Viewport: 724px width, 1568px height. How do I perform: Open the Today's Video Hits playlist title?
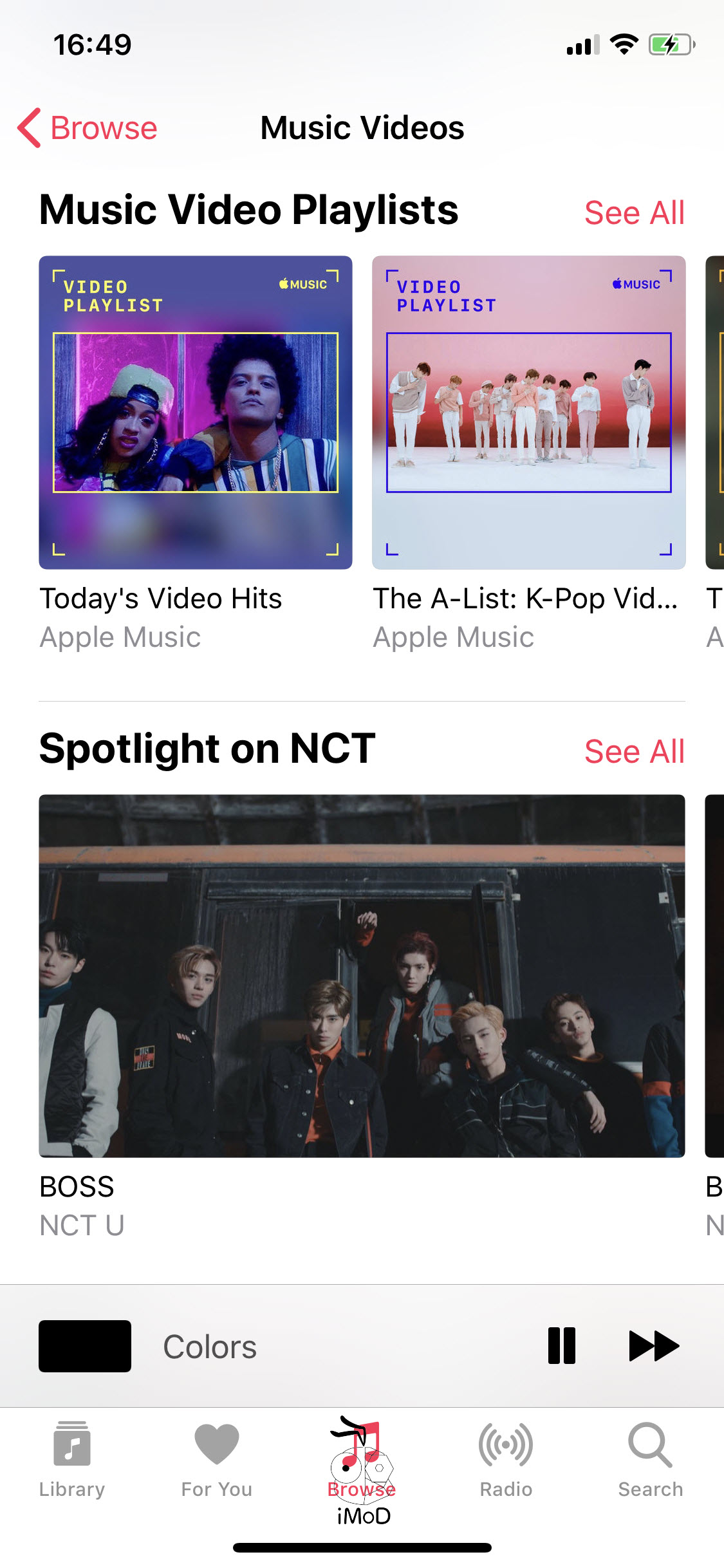coord(161,599)
